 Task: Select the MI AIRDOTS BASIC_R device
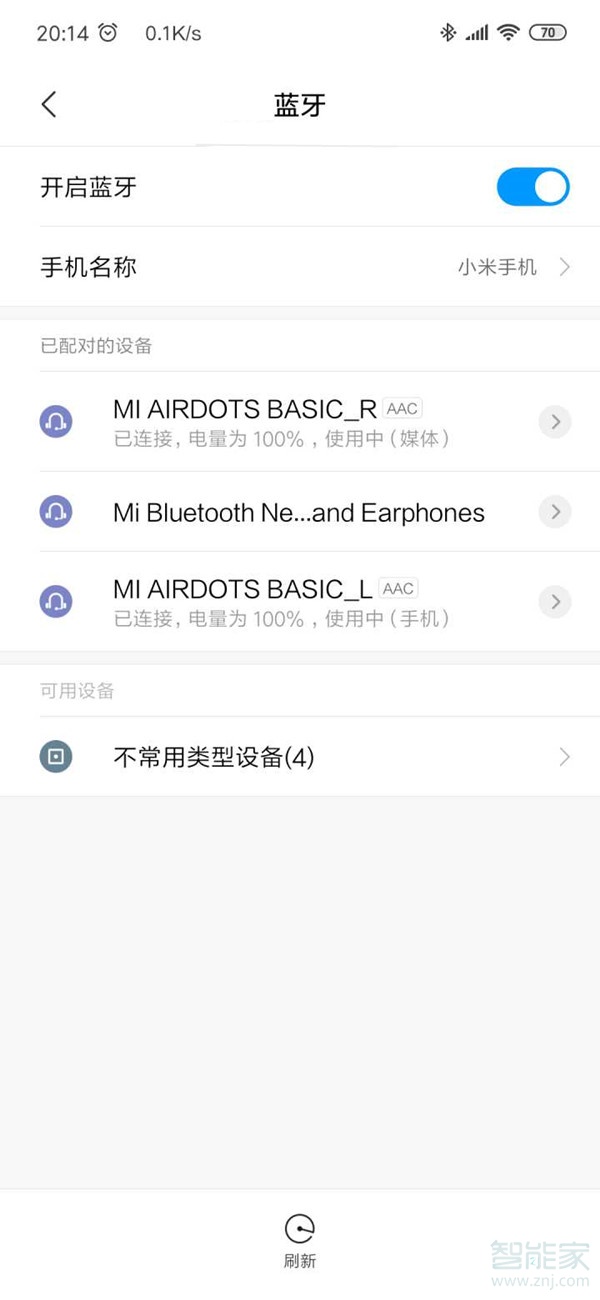tap(300, 422)
